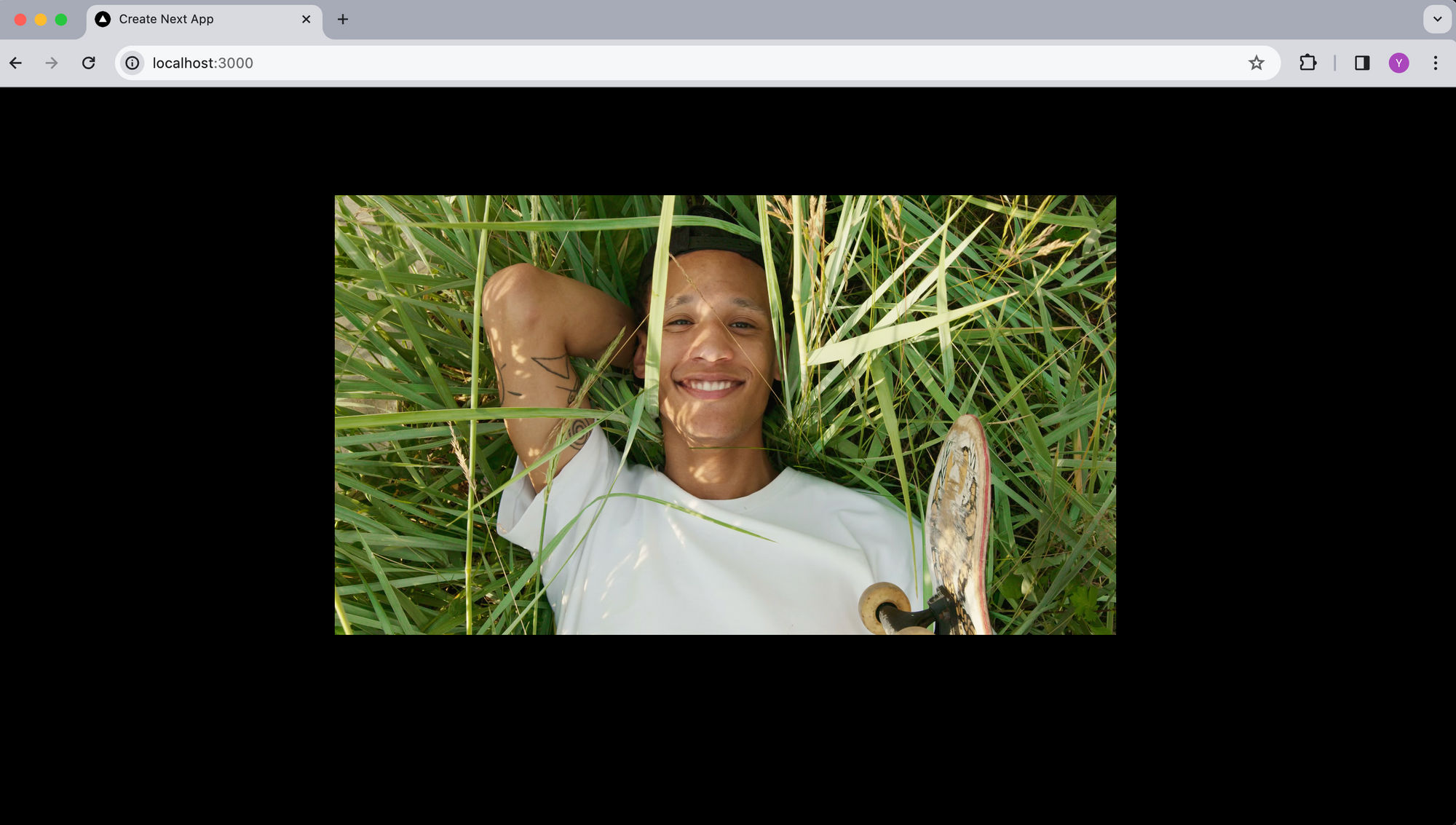Viewport: 1456px width, 825px height.
Task: Bookmark this page with the star
Action: [x=1256, y=63]
